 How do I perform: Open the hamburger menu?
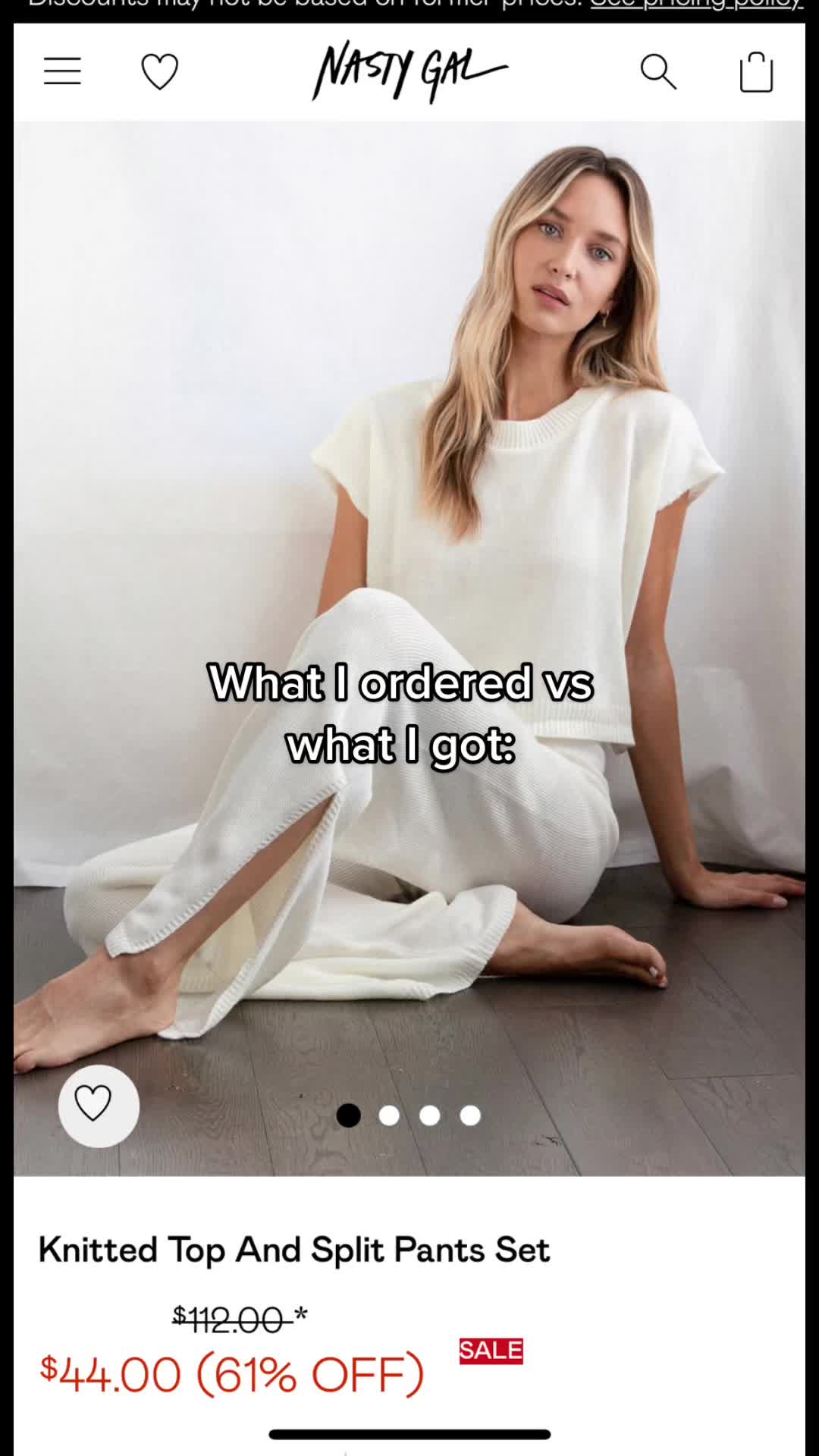pyautogui.click(x=62, y=71)
